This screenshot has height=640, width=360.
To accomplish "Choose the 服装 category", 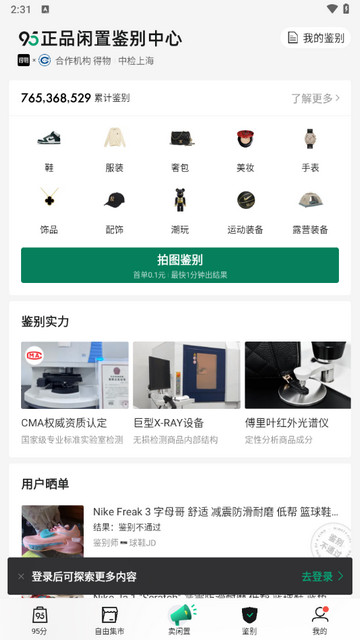I will pyautogui.click(x=114, y=150).
